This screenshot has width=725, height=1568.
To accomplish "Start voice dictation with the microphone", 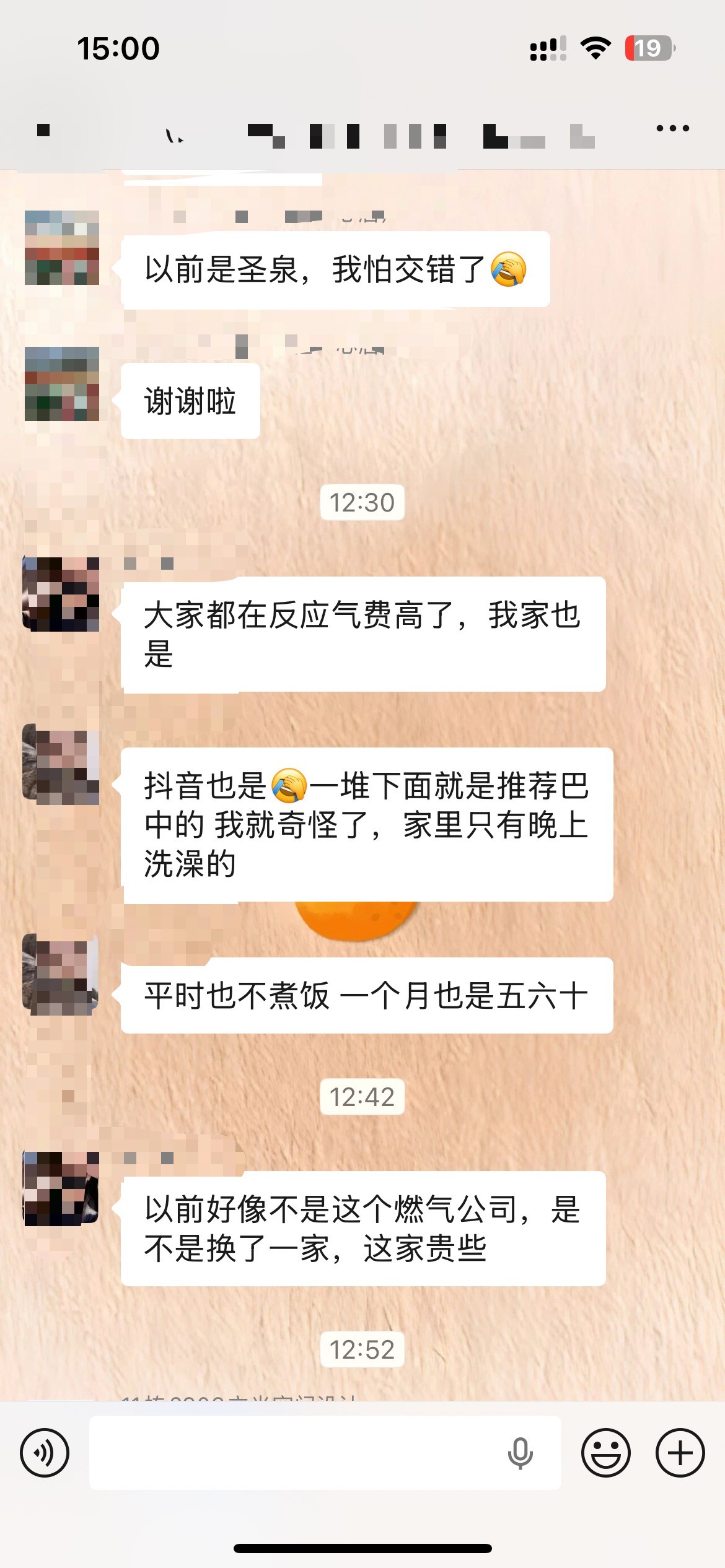I will coord(520,1453).
